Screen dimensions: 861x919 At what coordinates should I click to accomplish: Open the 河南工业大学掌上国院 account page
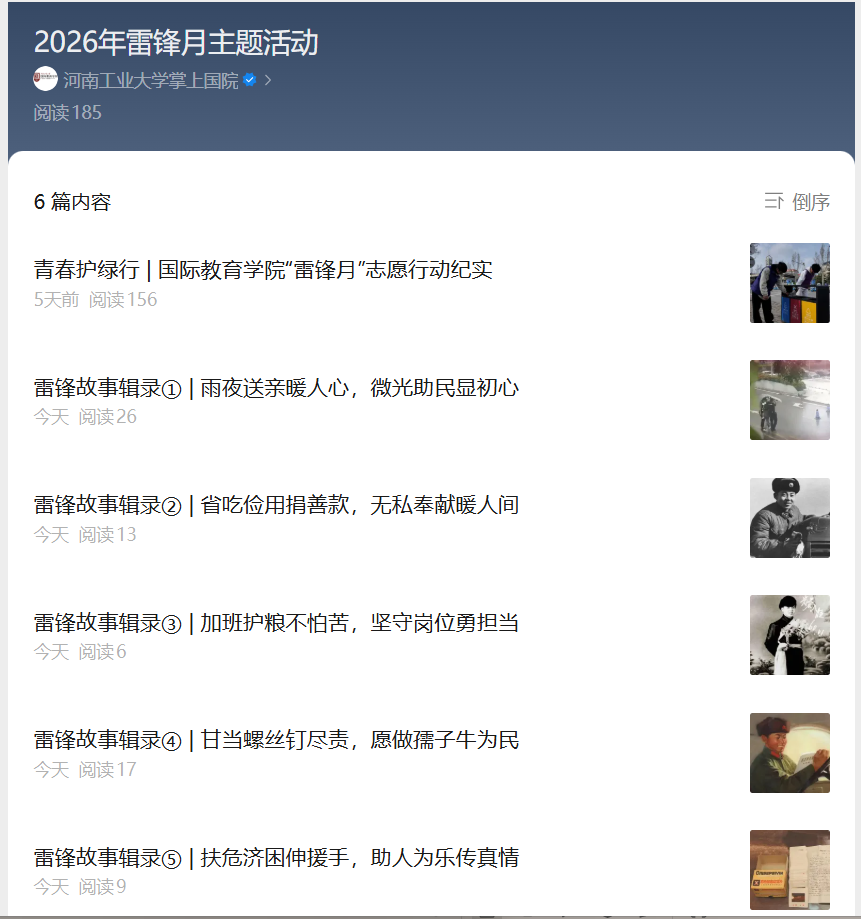click(x=150, y=80)
